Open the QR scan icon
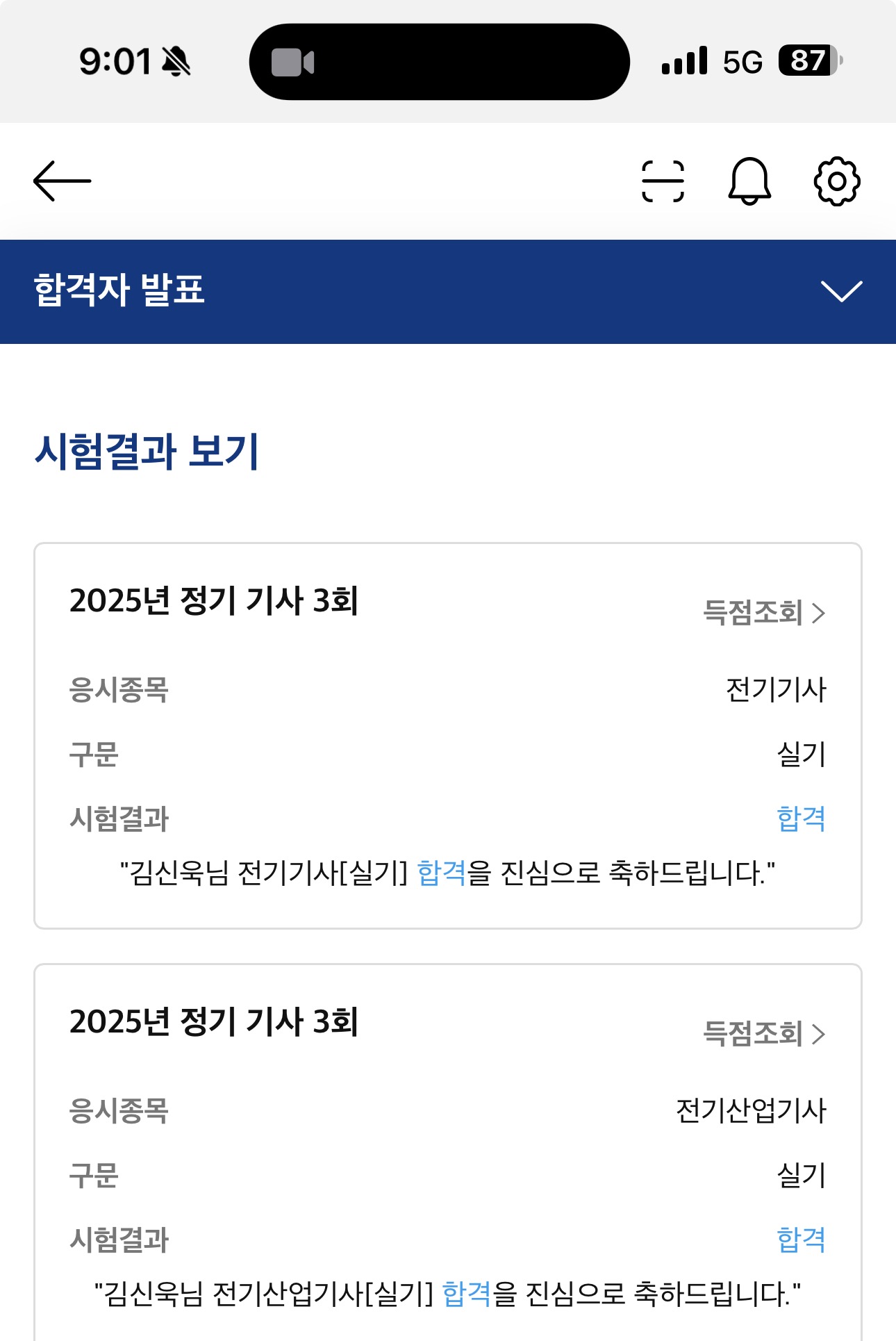896x1341 pixels. [663, 181]
